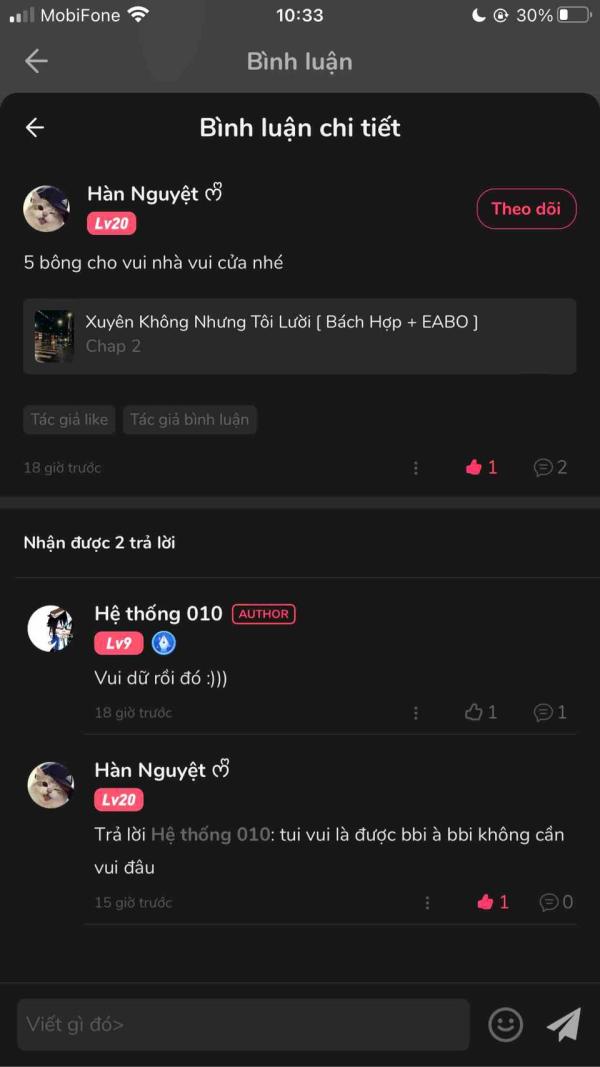The width and height of the screenshot is (600, 1067).
Task: Tap the 'Viết gì đó' comment field
Action: click(244, 1024)
